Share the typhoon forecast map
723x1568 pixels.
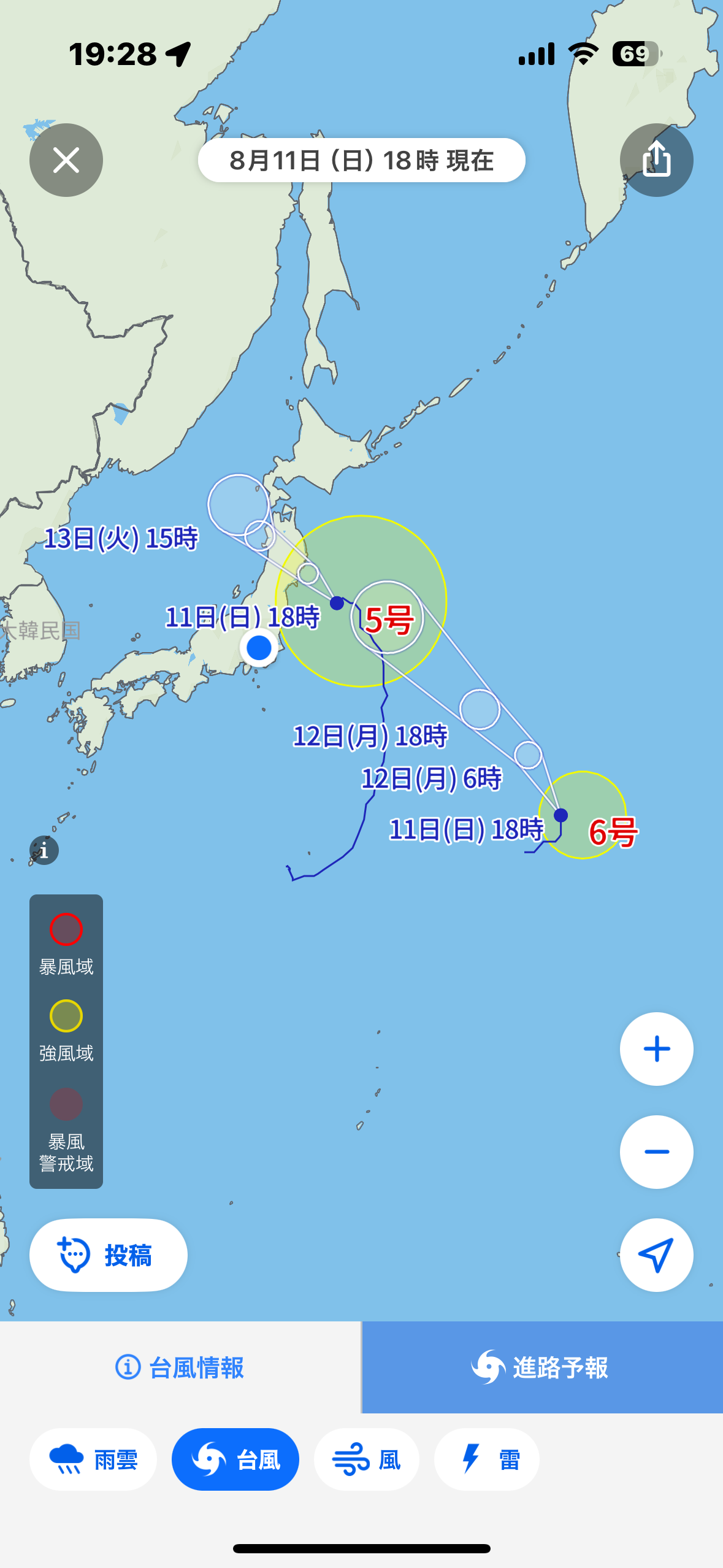[656, 160]
